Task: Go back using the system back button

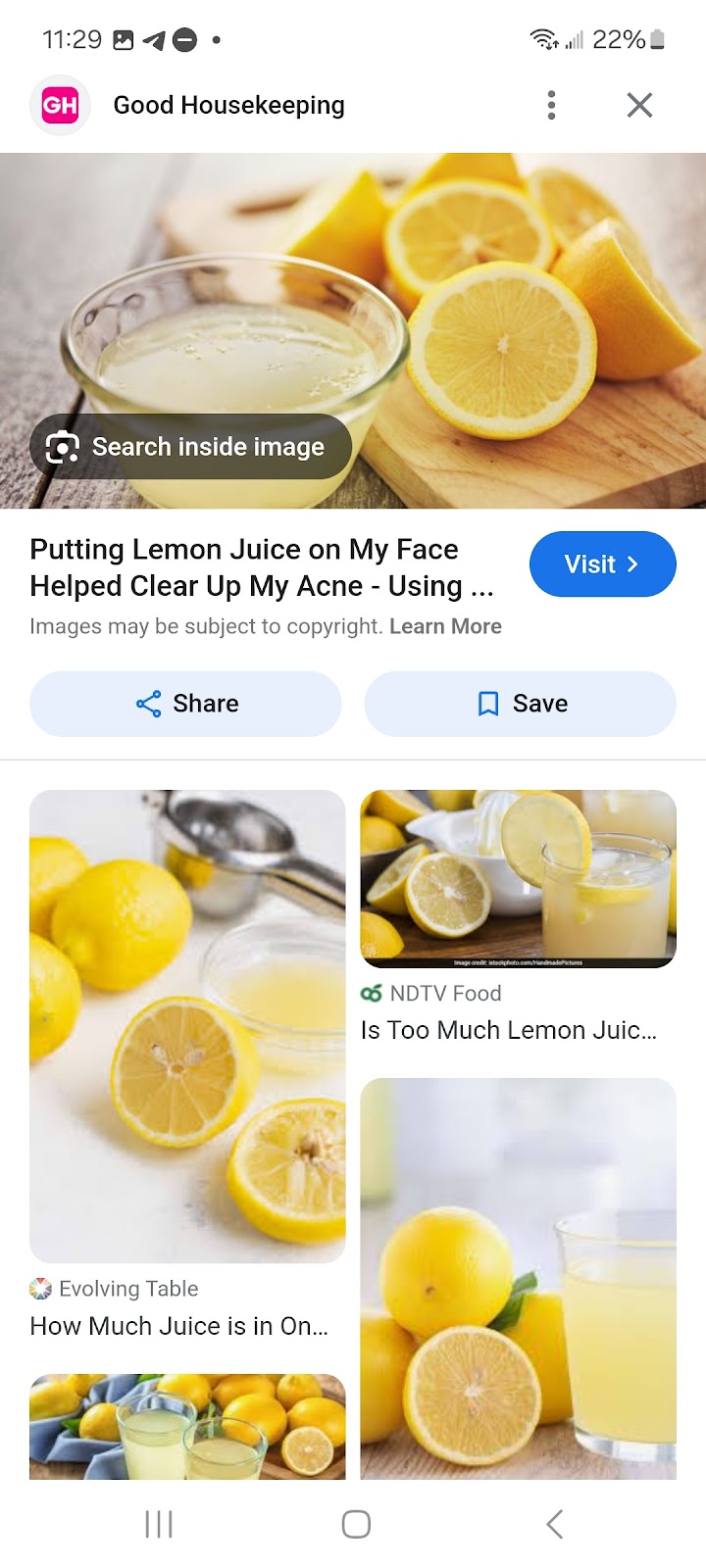Action: click(554, 1524)
